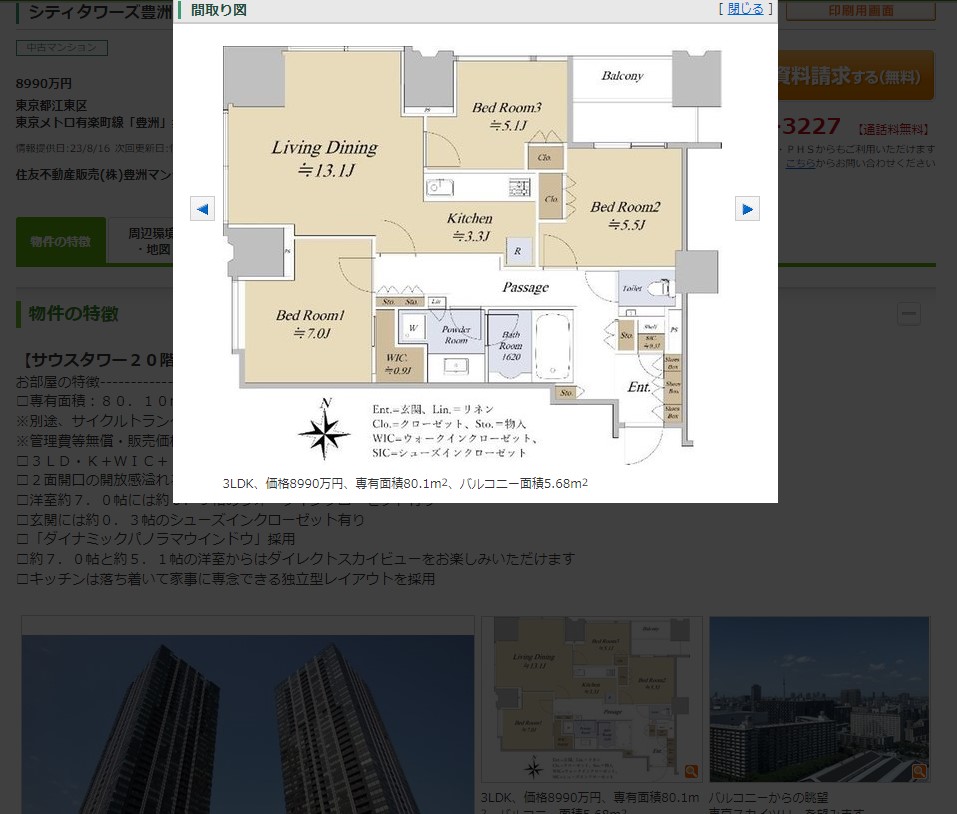Switch to the 周辺環境・地図 tab
This screenshot has height=814, width=957.
point(145,241)
